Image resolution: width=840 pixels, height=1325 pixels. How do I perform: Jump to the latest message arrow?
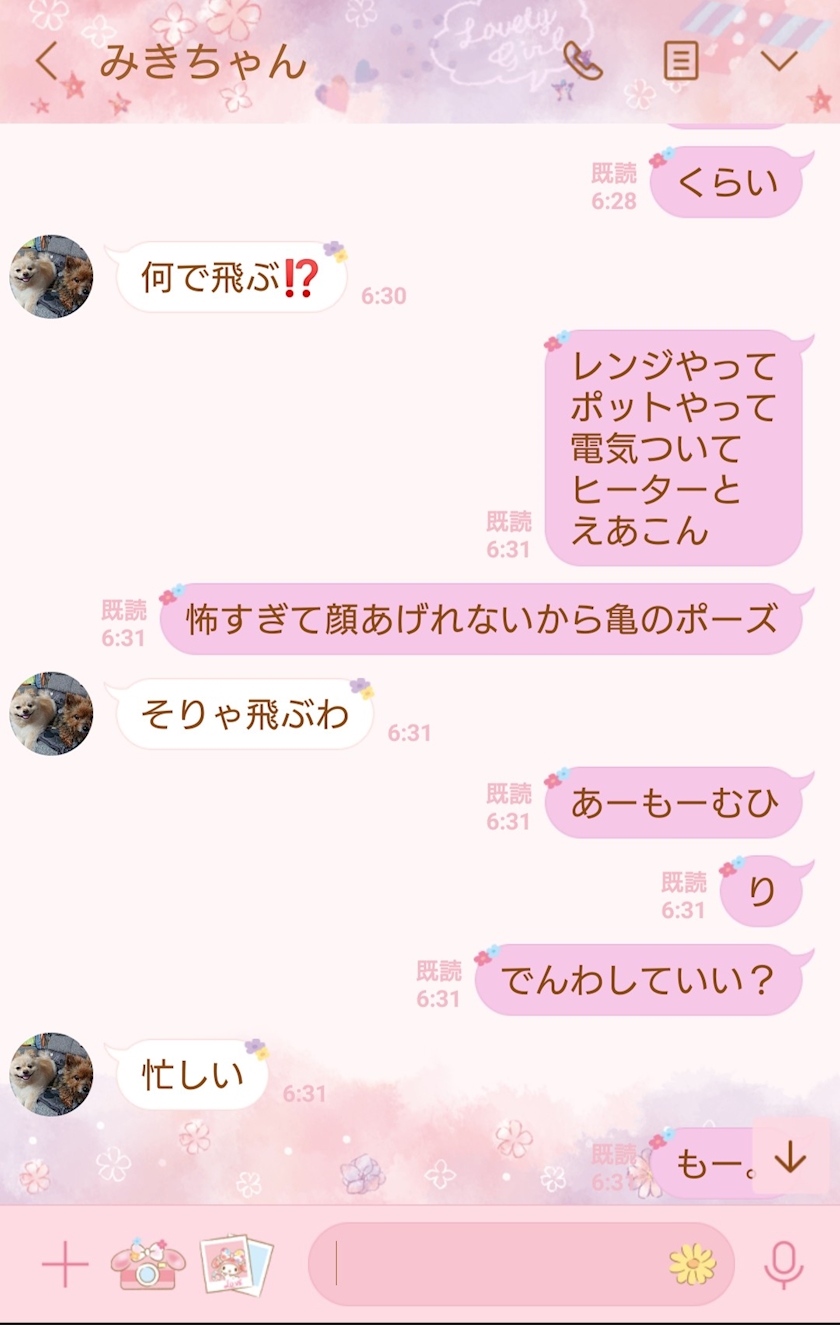pyautogui.click(x=790, y=1158)
